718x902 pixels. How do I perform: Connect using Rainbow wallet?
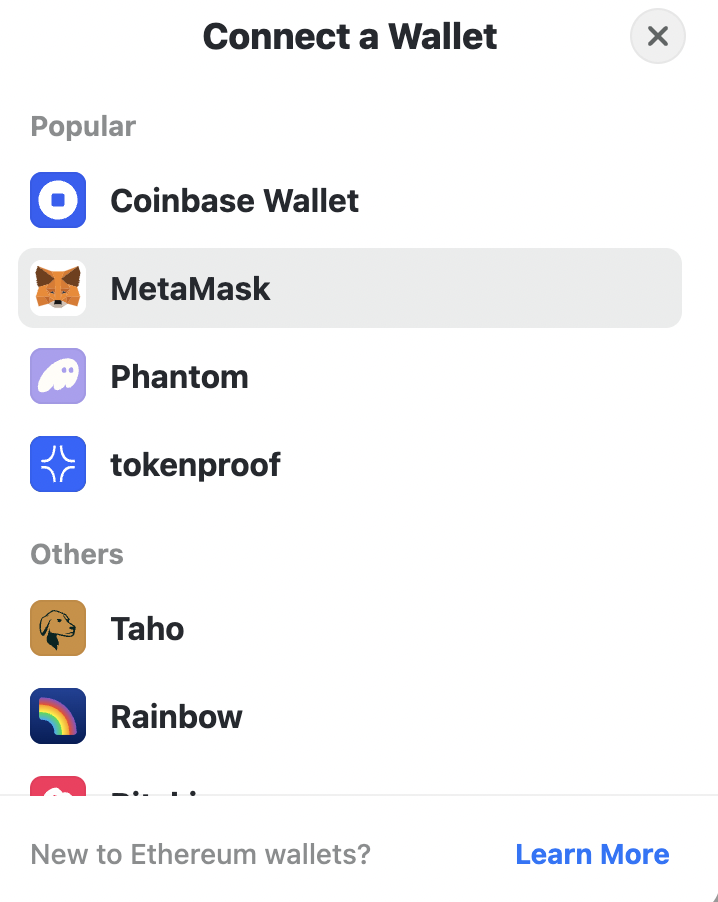(176, 717)
